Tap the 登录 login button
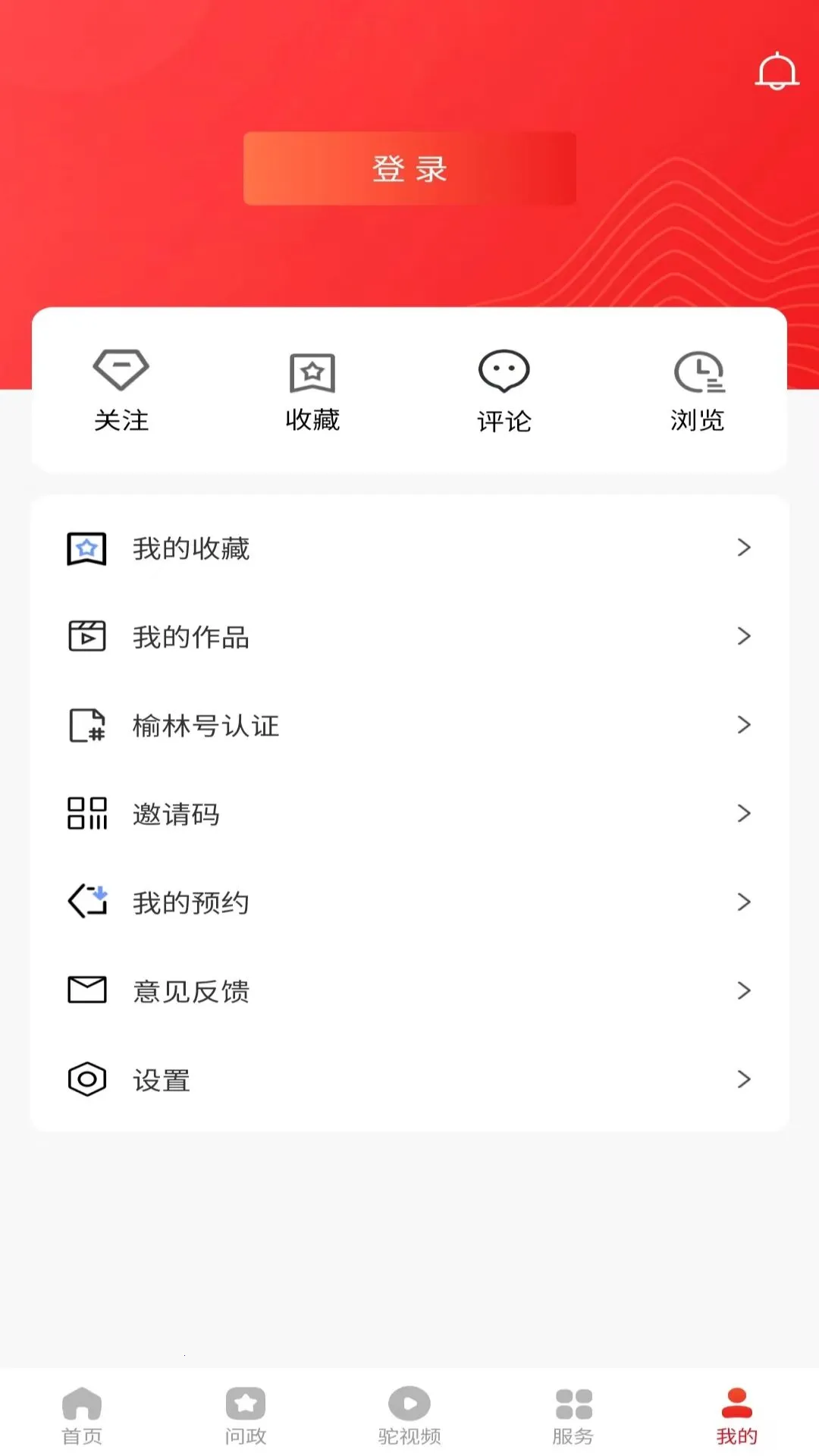Viewport: 819px width, 1456px height. point(409,168)
